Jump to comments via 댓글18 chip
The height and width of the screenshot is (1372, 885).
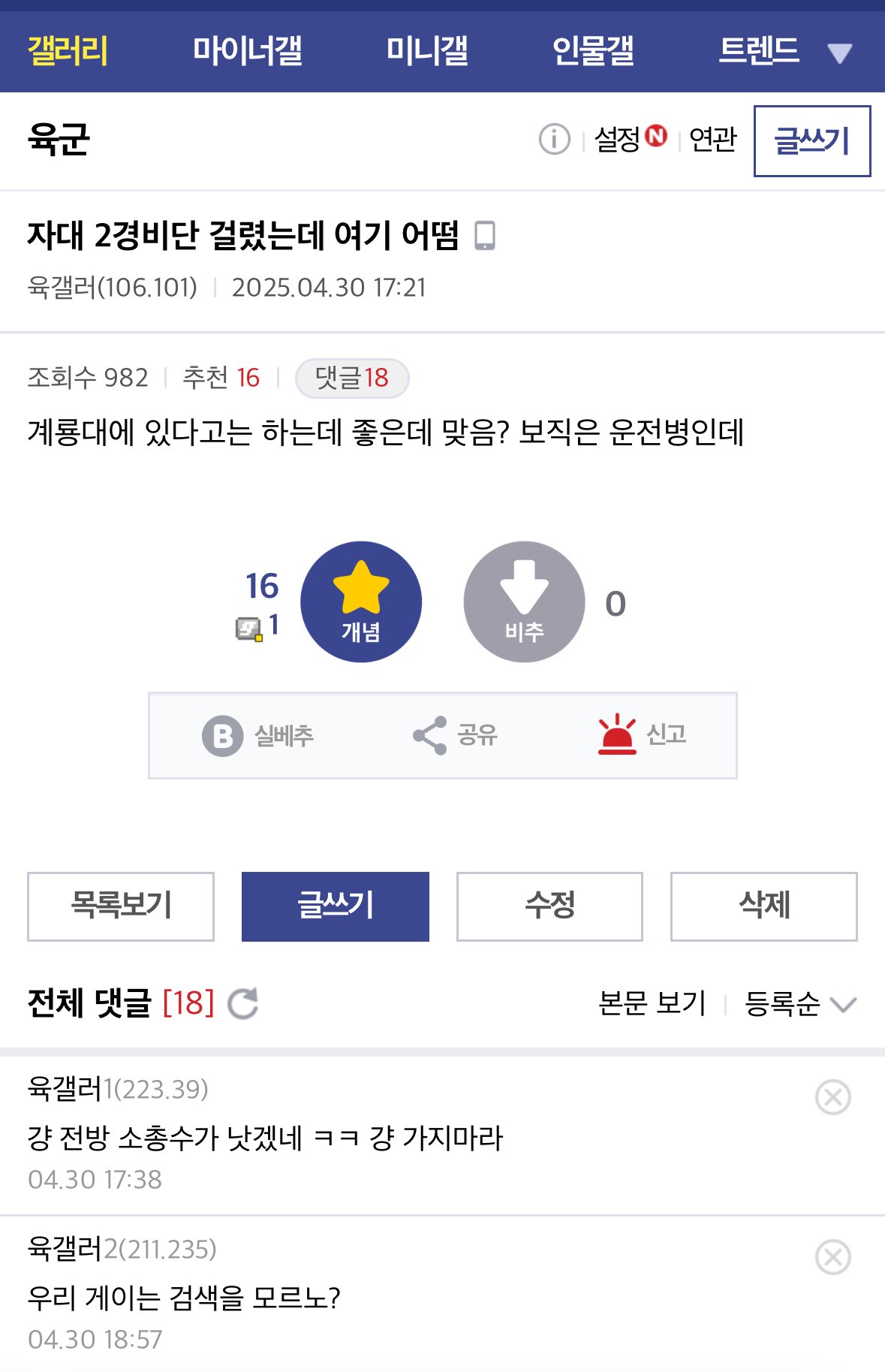tap(352, 378)
